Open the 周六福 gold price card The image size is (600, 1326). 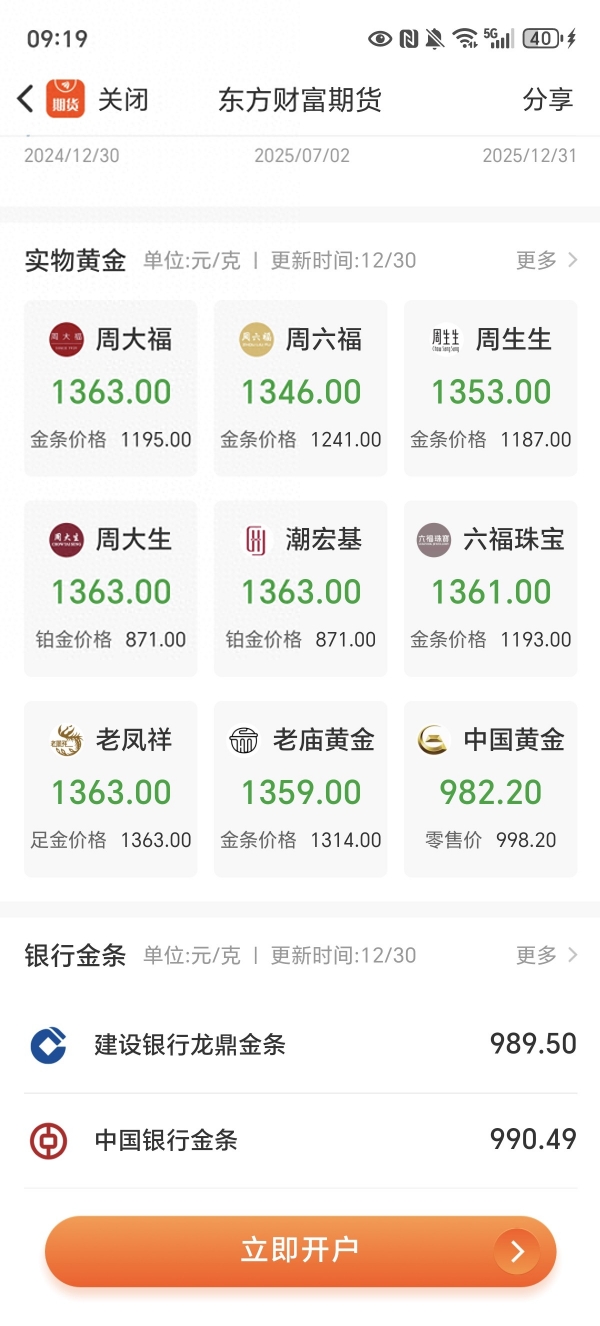point(301,388)
